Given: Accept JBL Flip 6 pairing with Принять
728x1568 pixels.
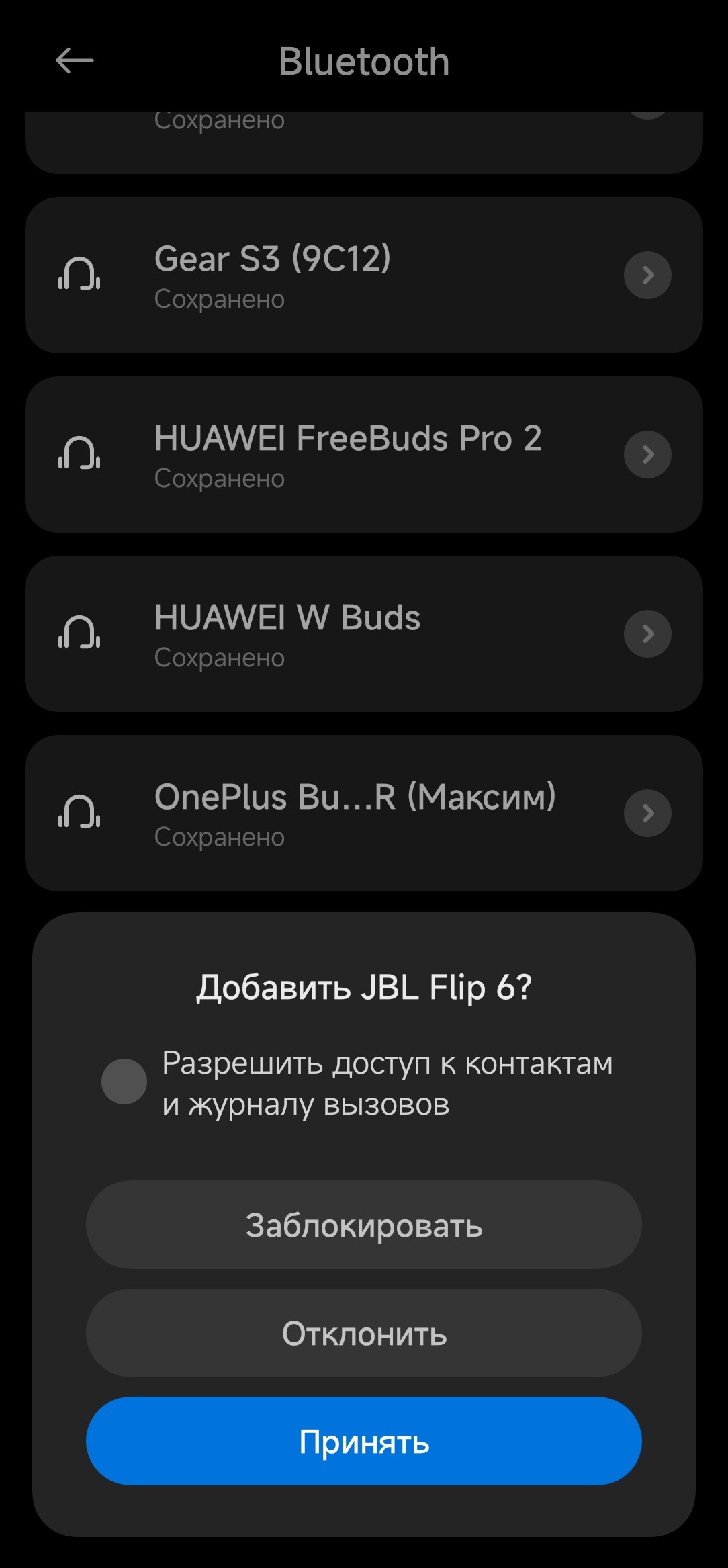Looking at the screenshot, I should pos(364,1442).
